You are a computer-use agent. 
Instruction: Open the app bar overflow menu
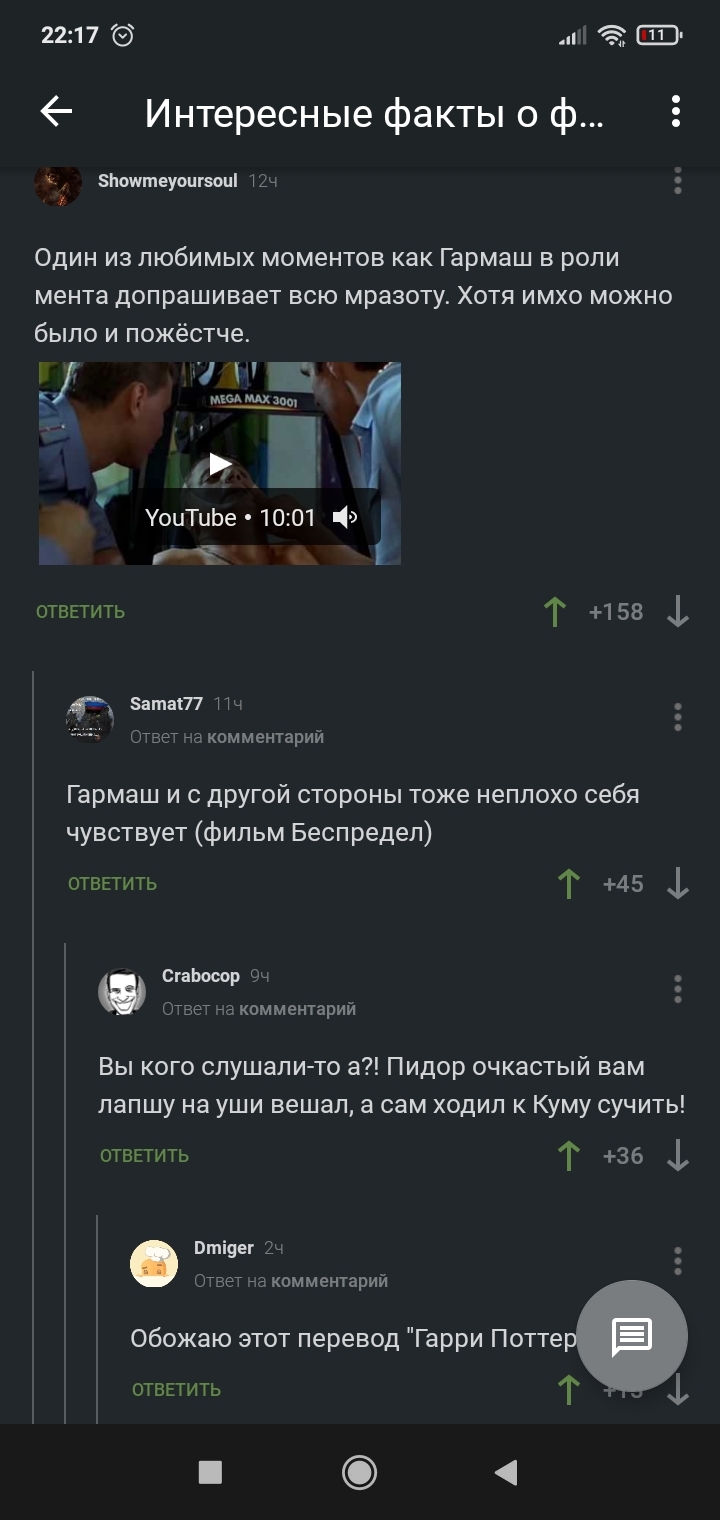676,112
